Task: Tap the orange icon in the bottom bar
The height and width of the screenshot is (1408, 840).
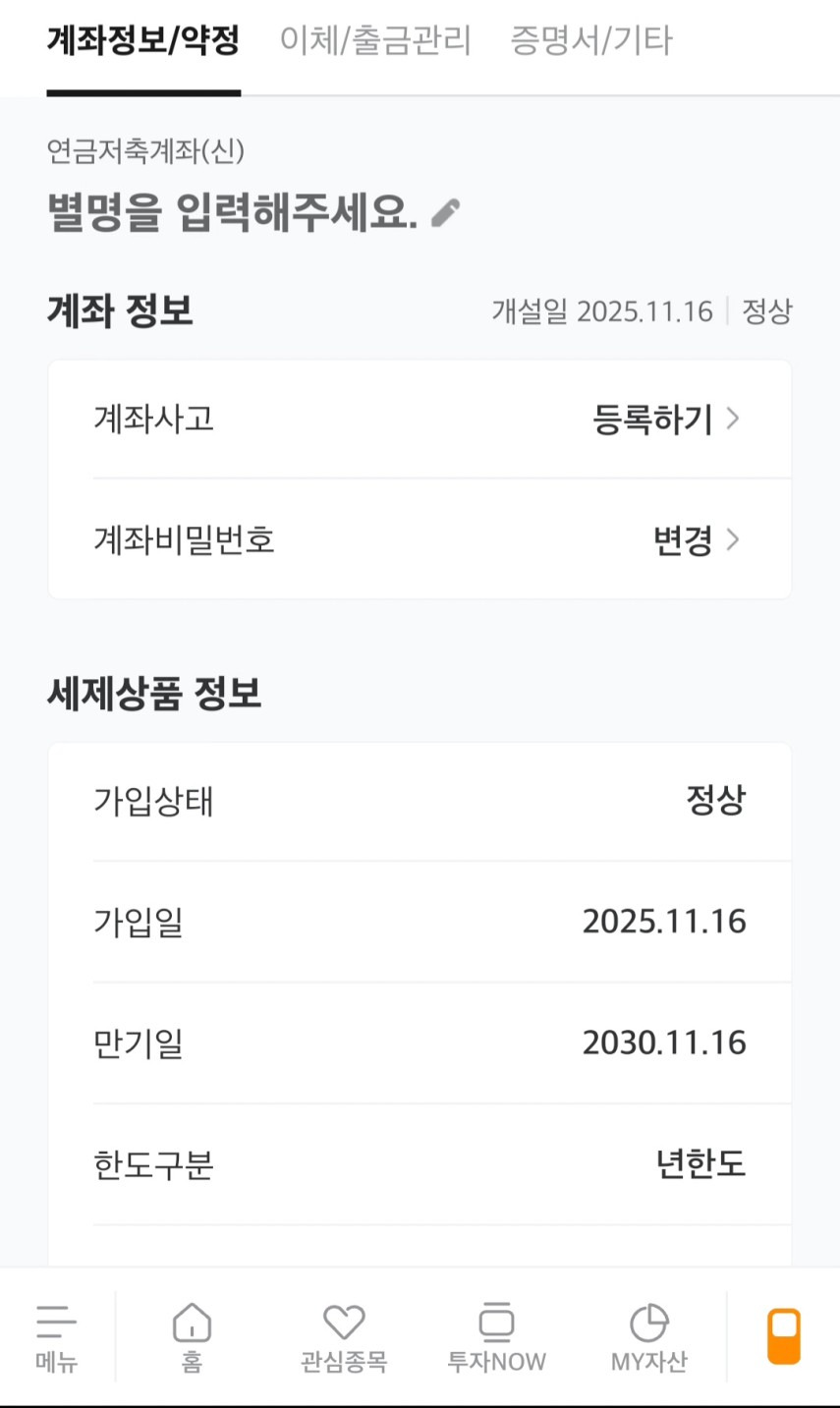Action: coord(783,1336)
